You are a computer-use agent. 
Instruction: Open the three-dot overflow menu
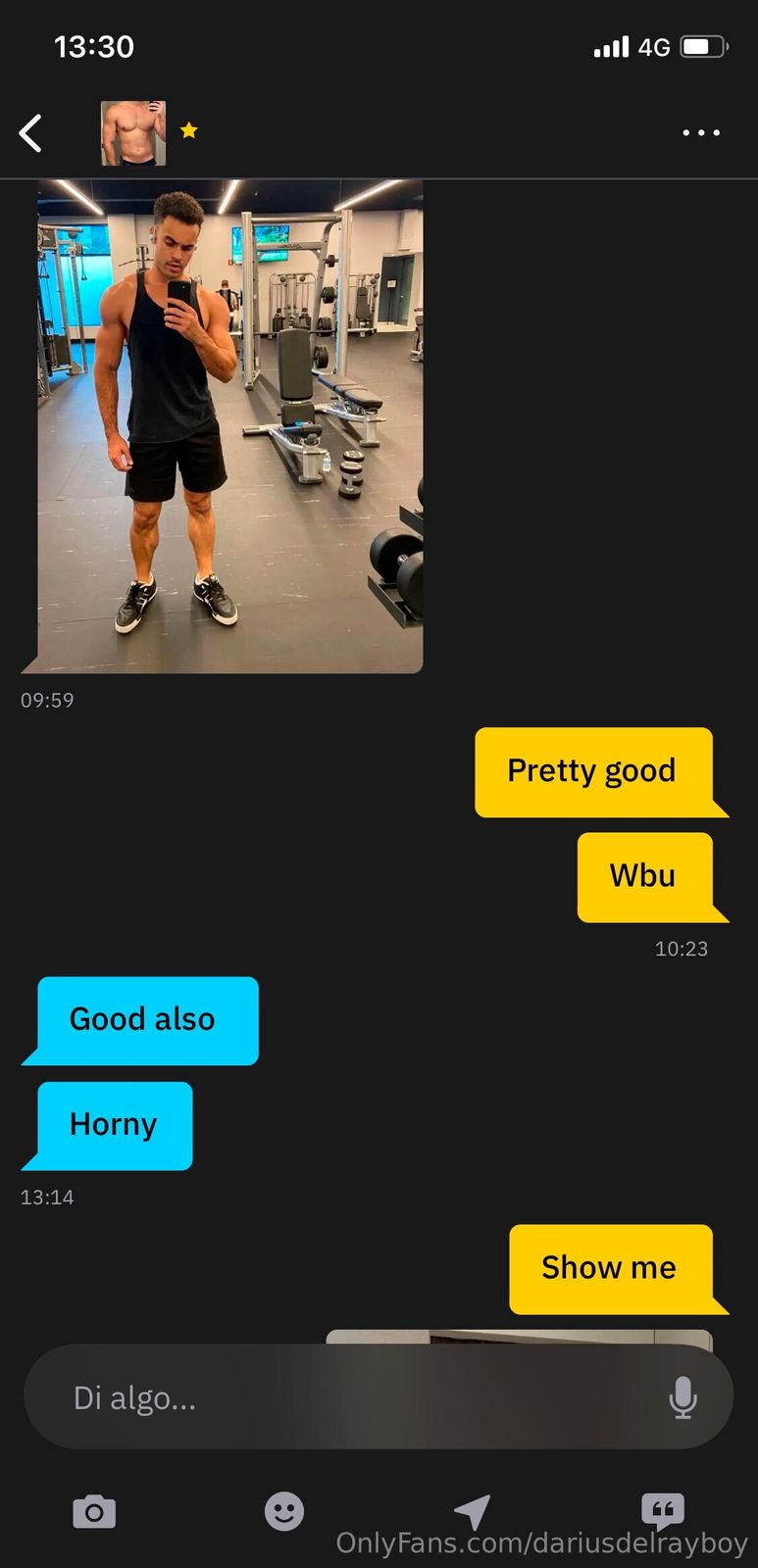pyautogui.click(x=701, y=132)
